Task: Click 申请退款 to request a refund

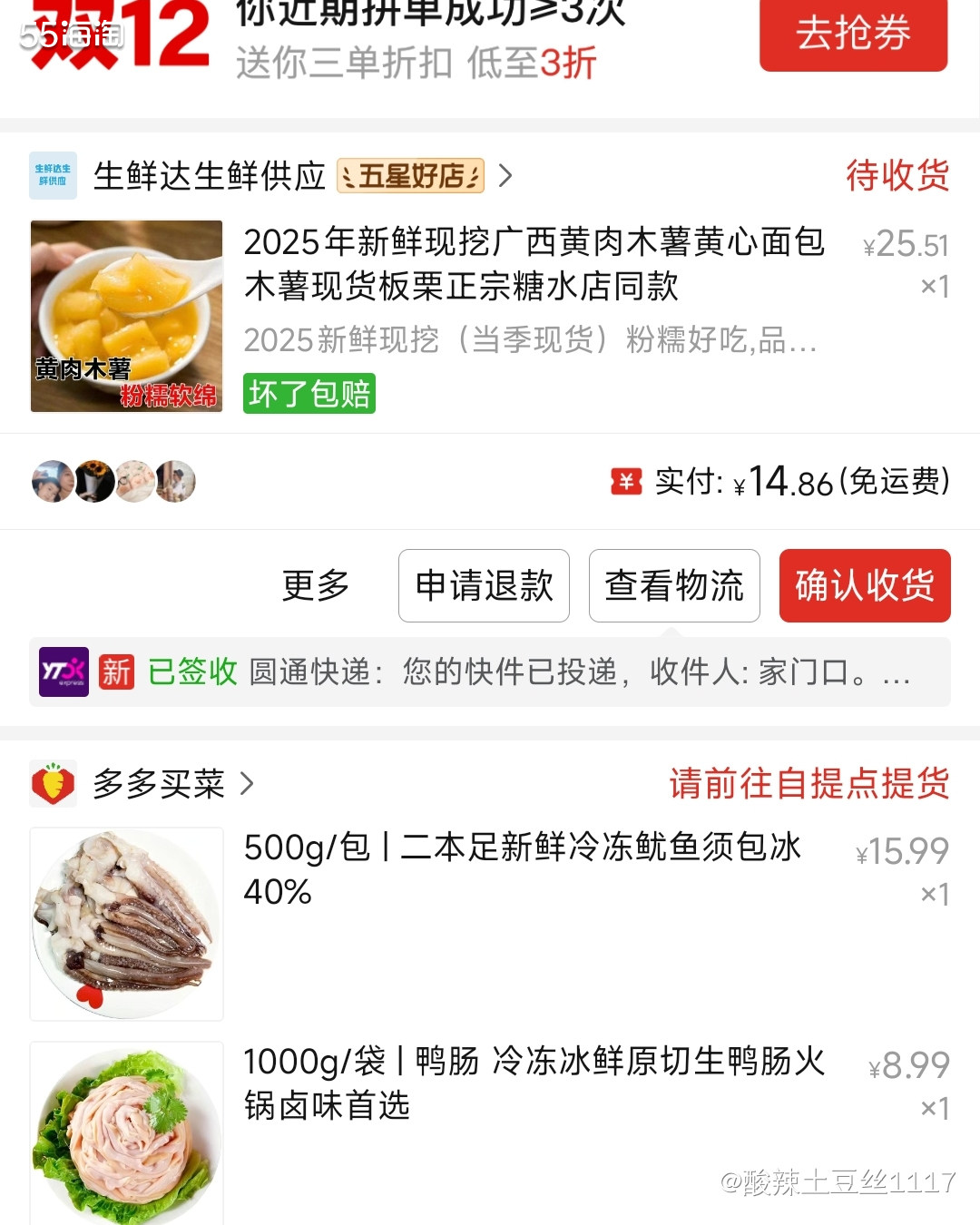Action: coord(483,586)
